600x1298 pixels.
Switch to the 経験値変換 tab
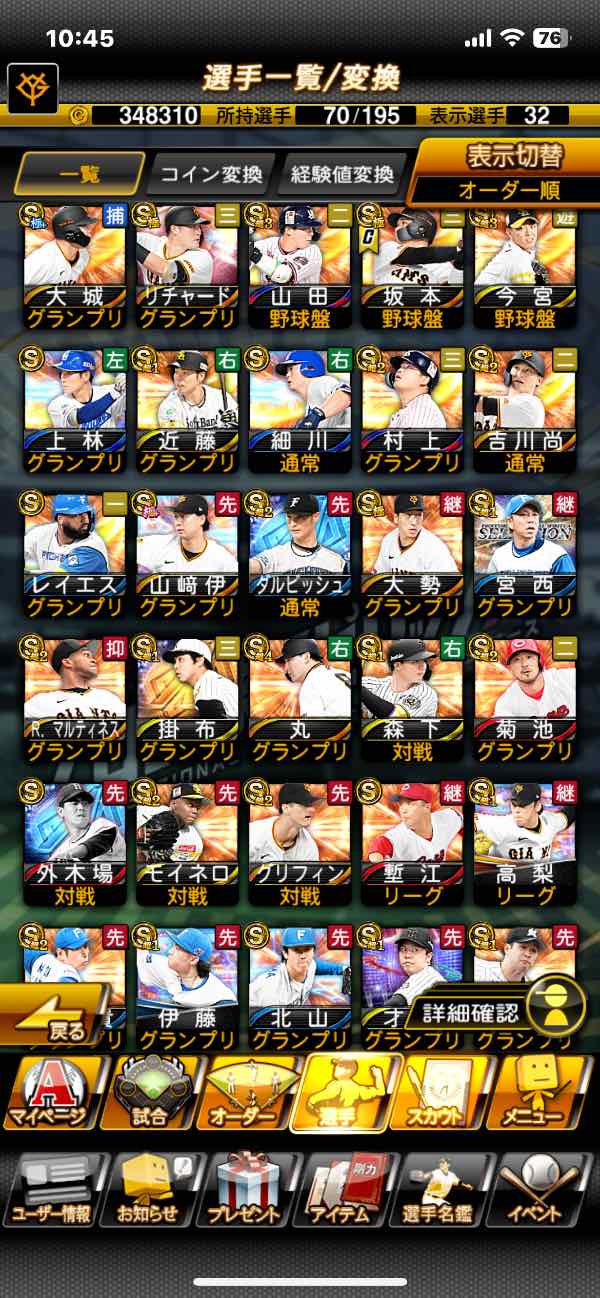[x=342, y=174]
